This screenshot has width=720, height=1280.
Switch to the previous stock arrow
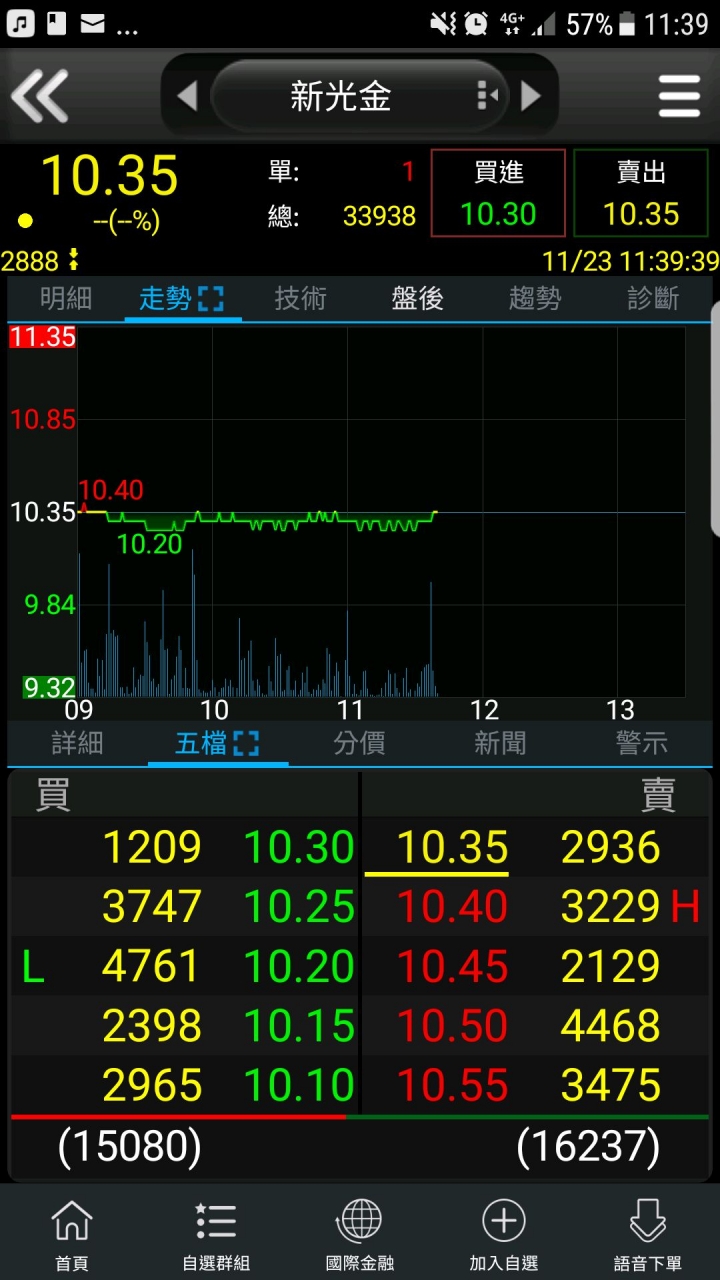[187, 96]
